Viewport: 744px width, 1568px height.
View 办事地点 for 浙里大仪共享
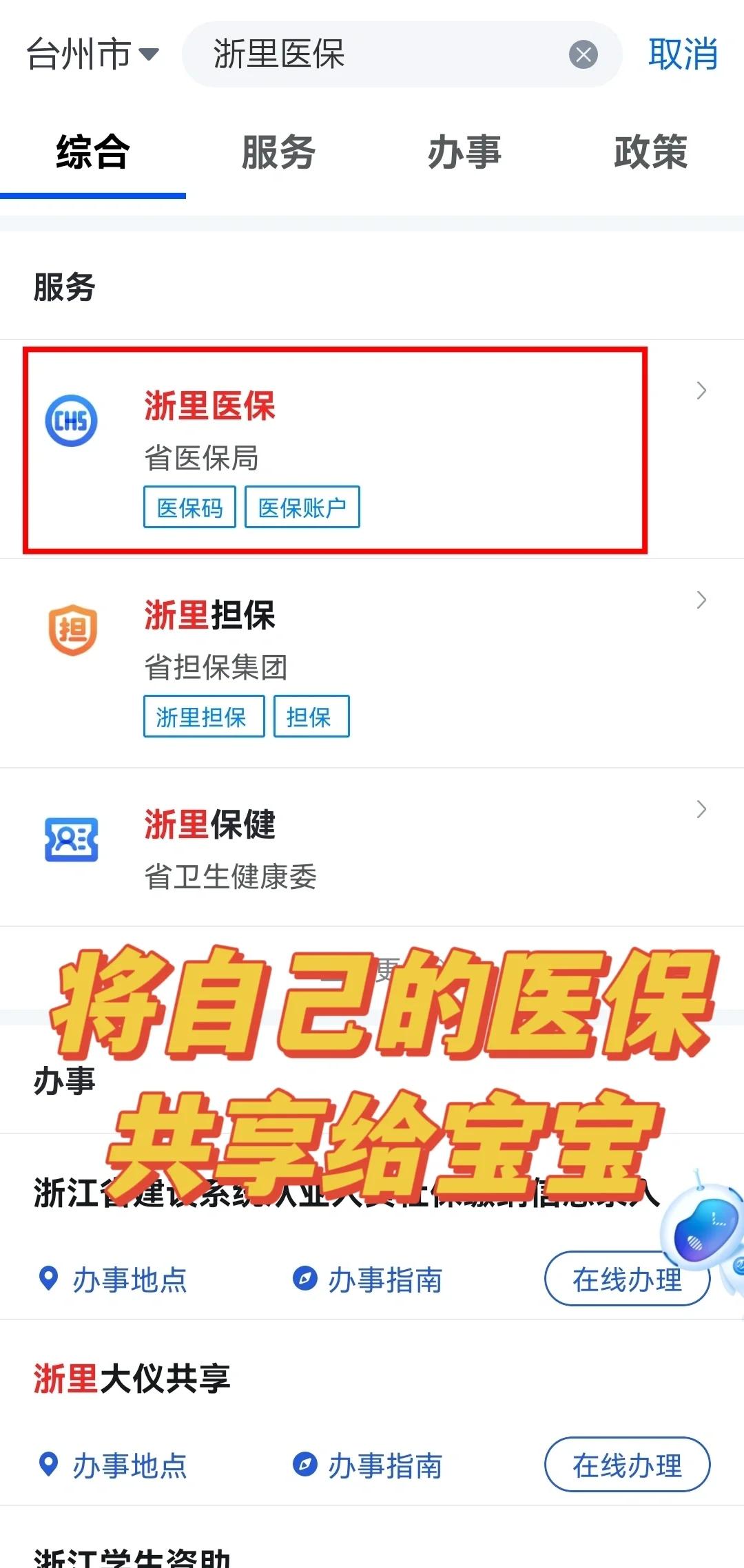114,1465
